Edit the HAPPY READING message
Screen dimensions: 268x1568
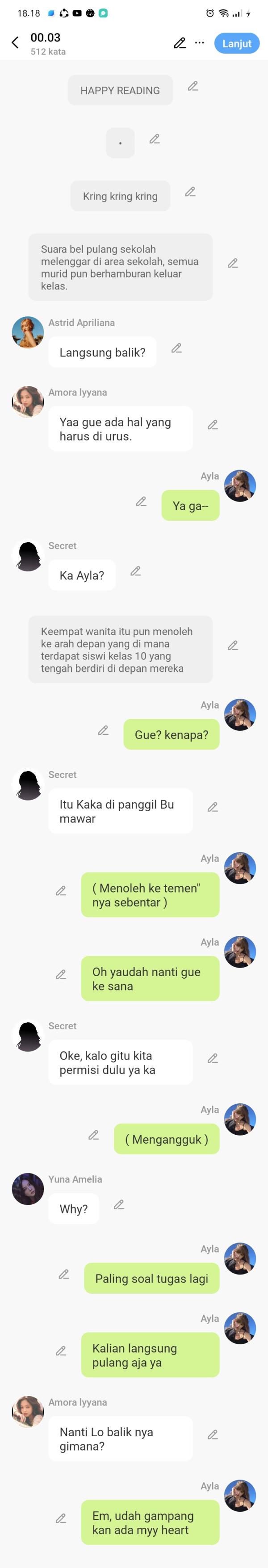[193, 86]
